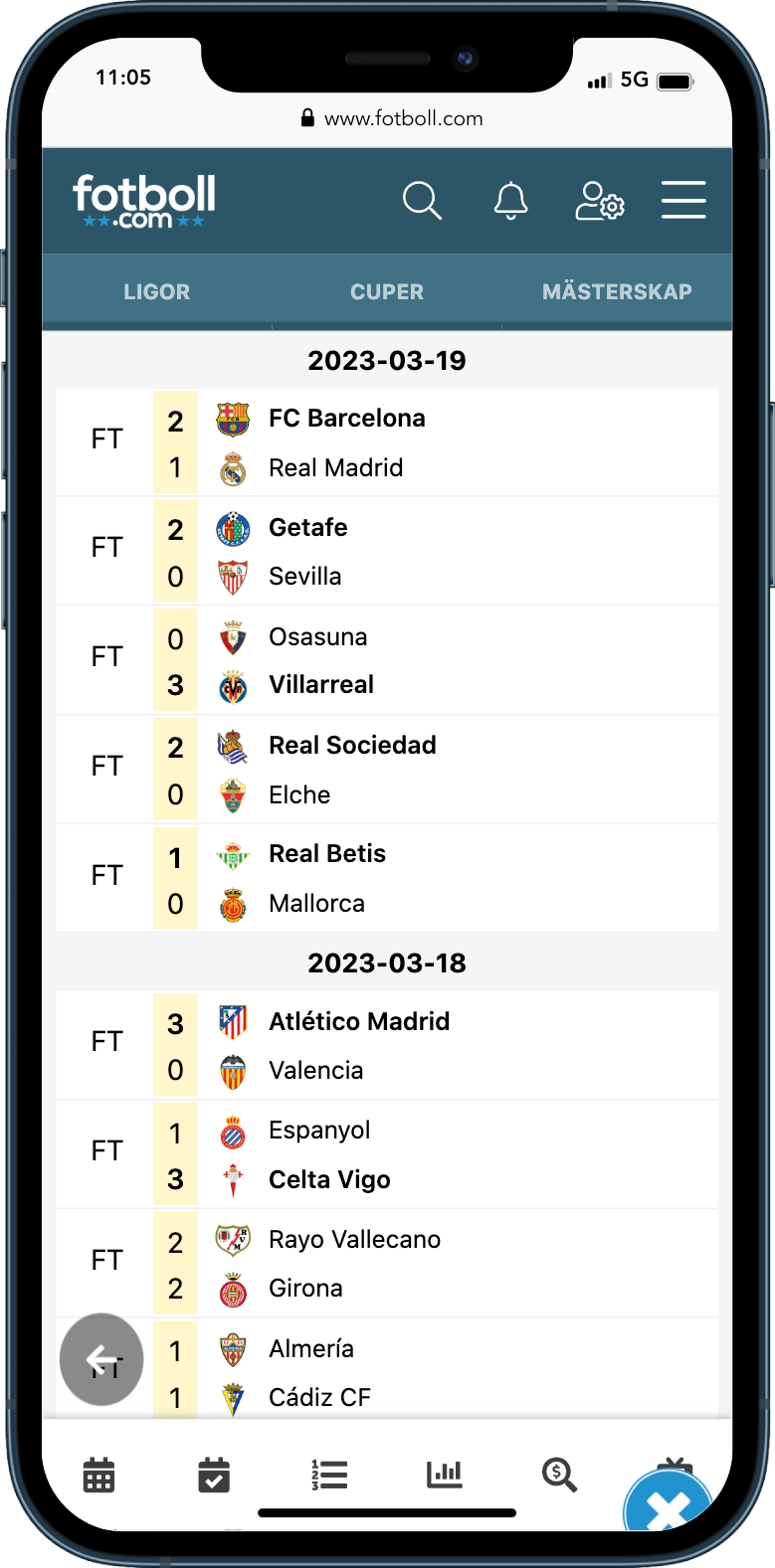Image resolution: width=775 pixels, height=1568 pixels.
Task: Open Rayo Vallecano vs Girona match
Action: [387, 1263]
